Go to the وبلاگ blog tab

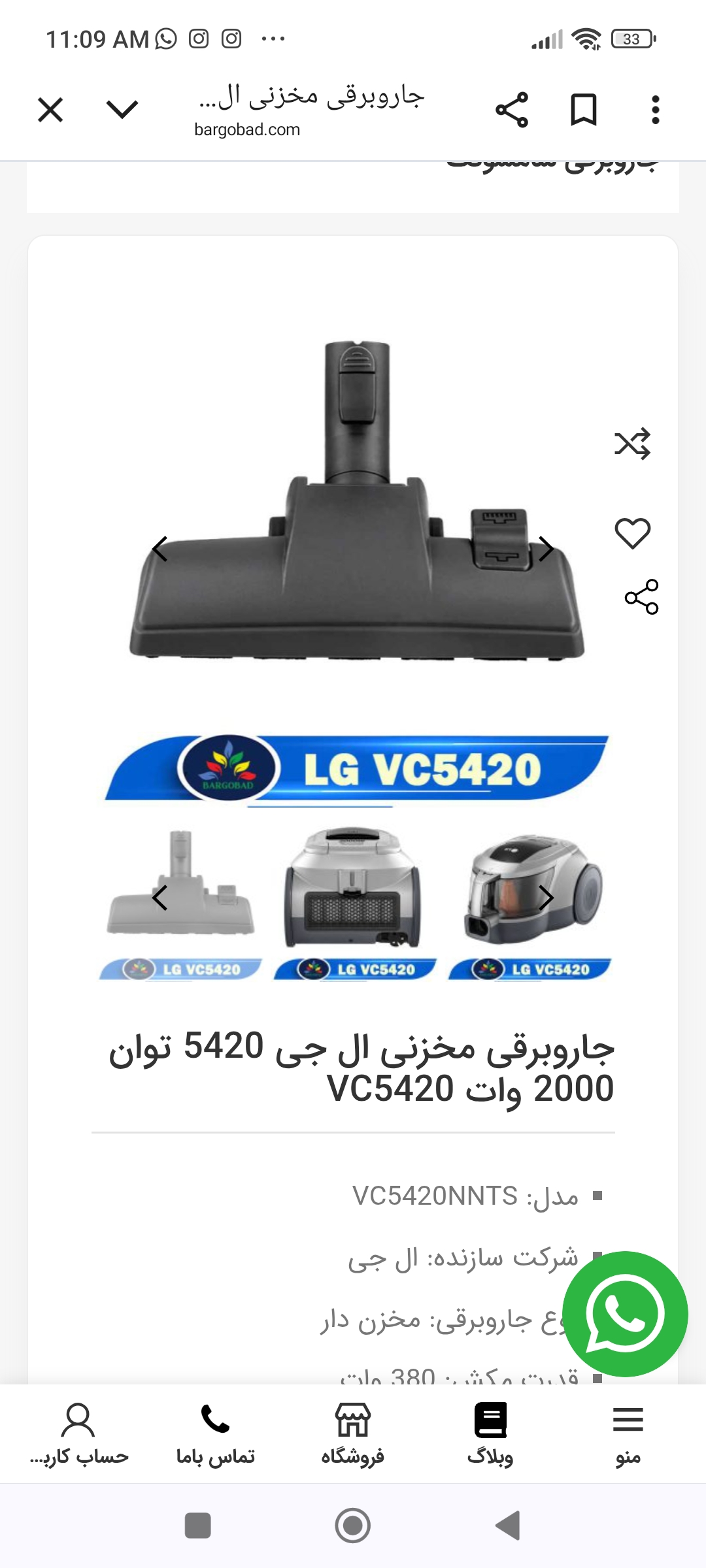pyautogui.click(x=490, y=1433)
